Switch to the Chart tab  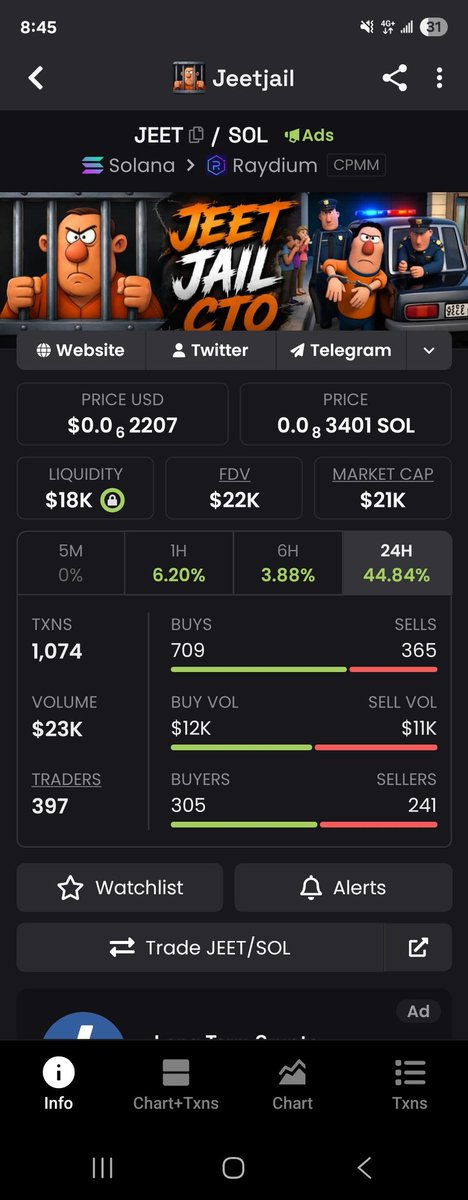pos(293,1085)
